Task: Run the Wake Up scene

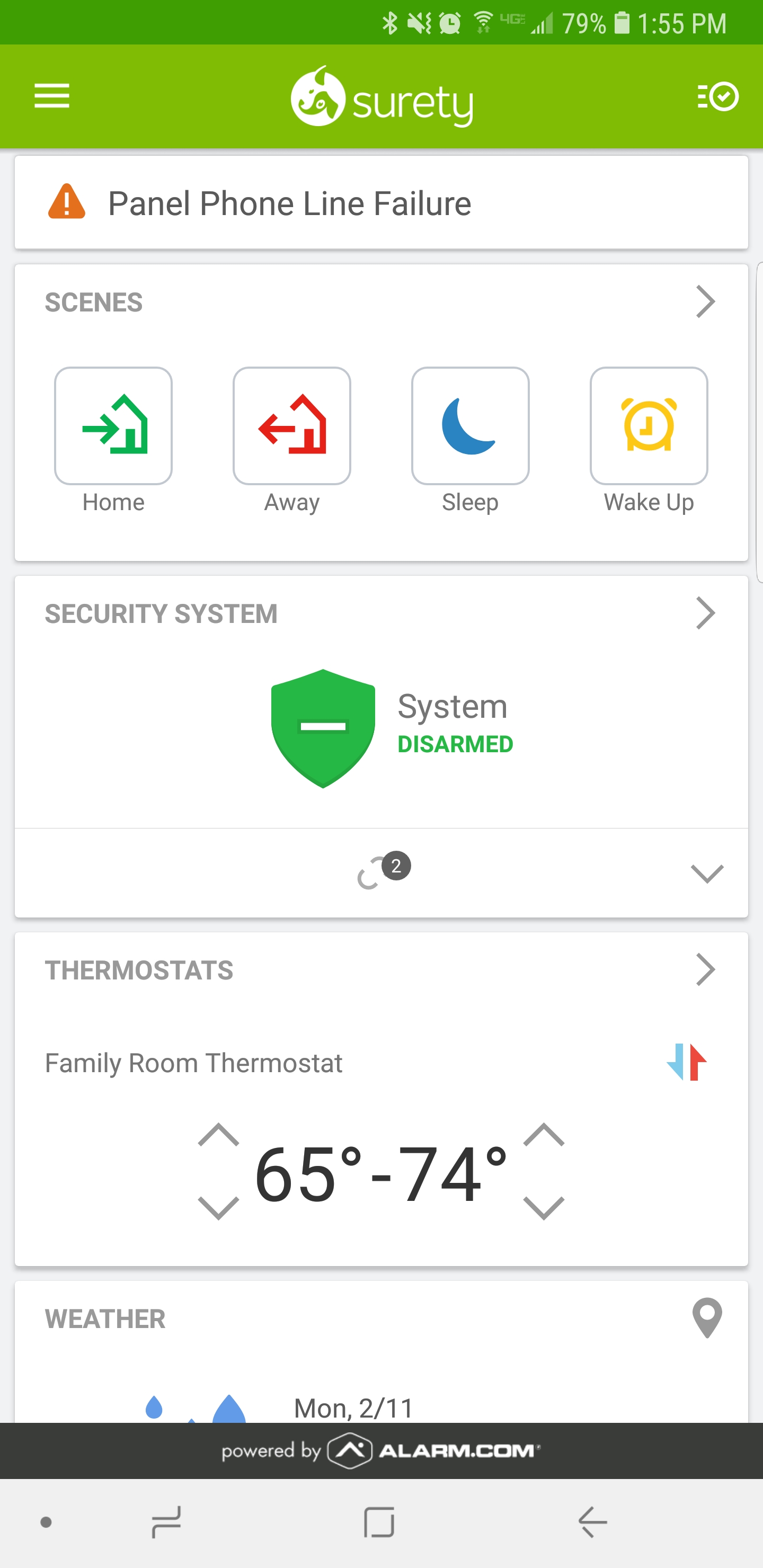Action: coord(649,425)
